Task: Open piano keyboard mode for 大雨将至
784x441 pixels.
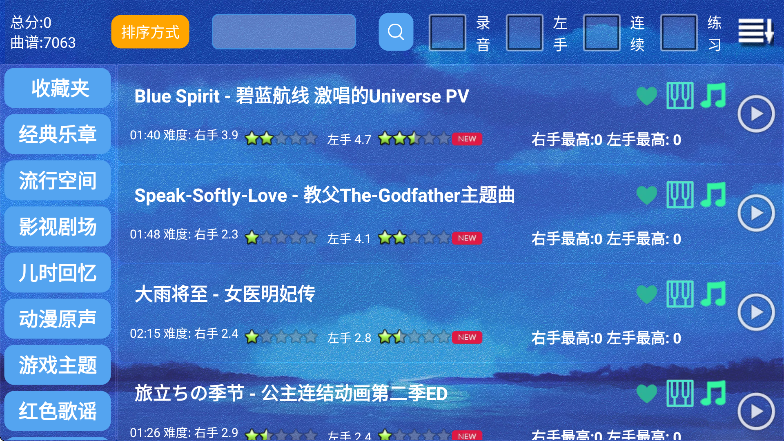Action: 680,294
